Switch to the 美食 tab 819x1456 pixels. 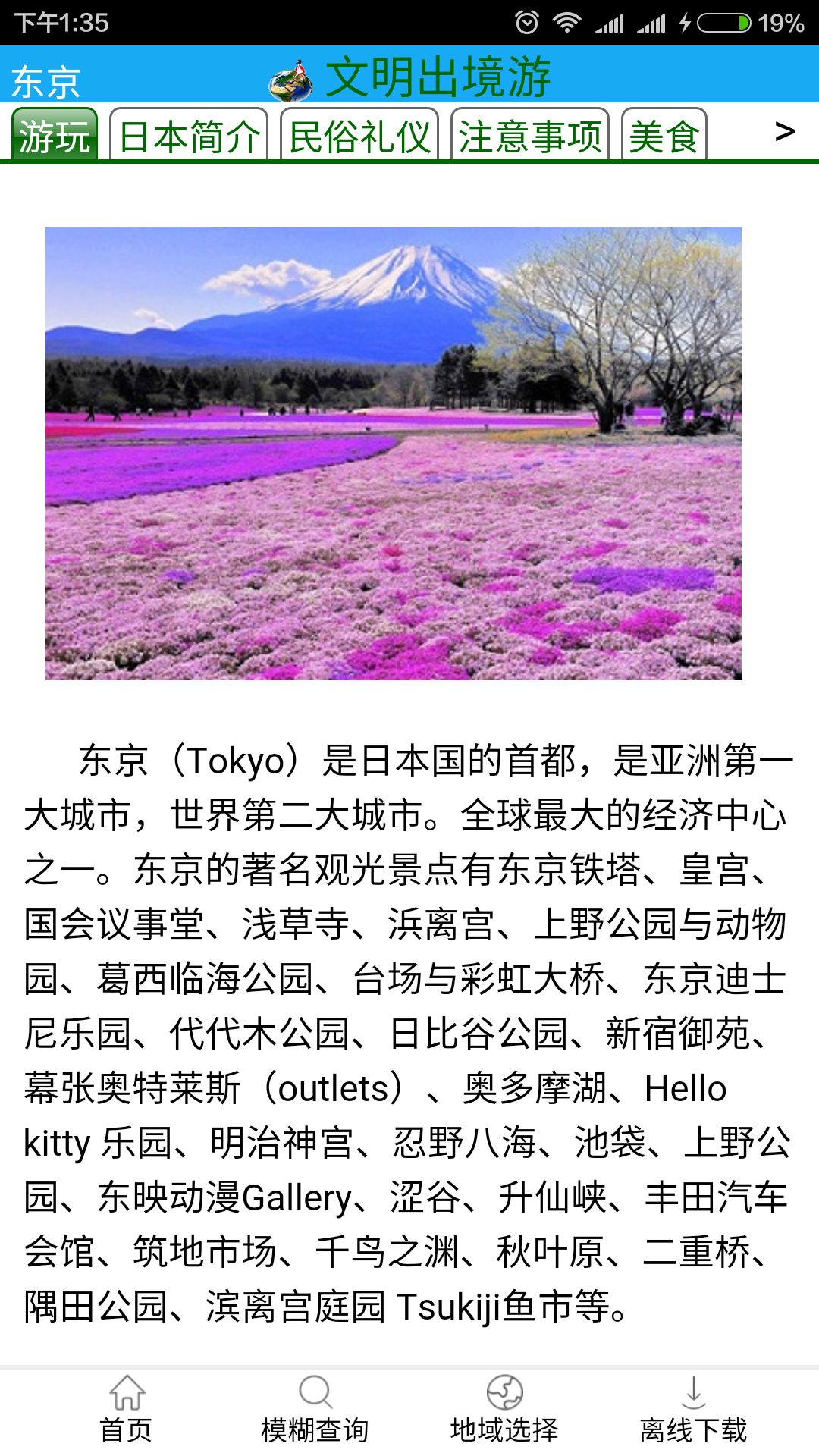click(664, 135)
